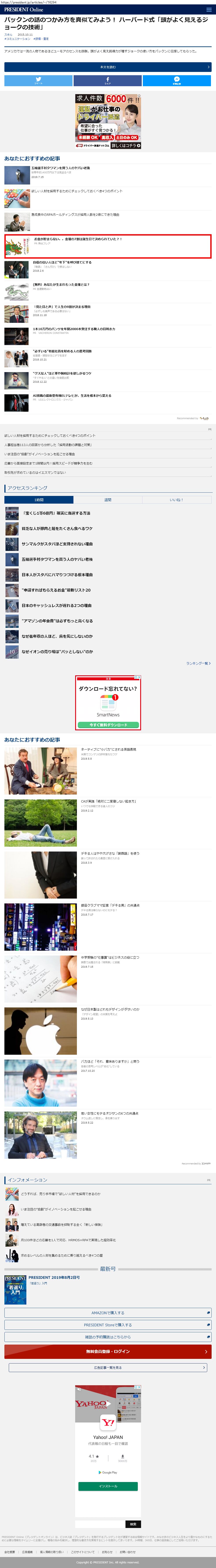216x1568 pixels.
Task: Switch ranking to the いいね！ tab
Action: 176,500
